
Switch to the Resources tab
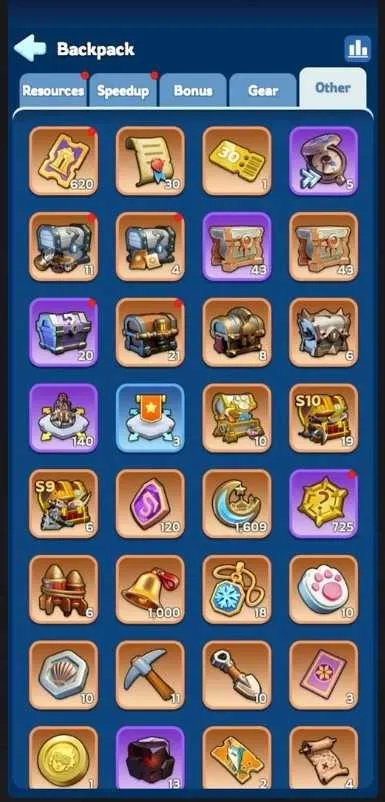tap(53, 91)
